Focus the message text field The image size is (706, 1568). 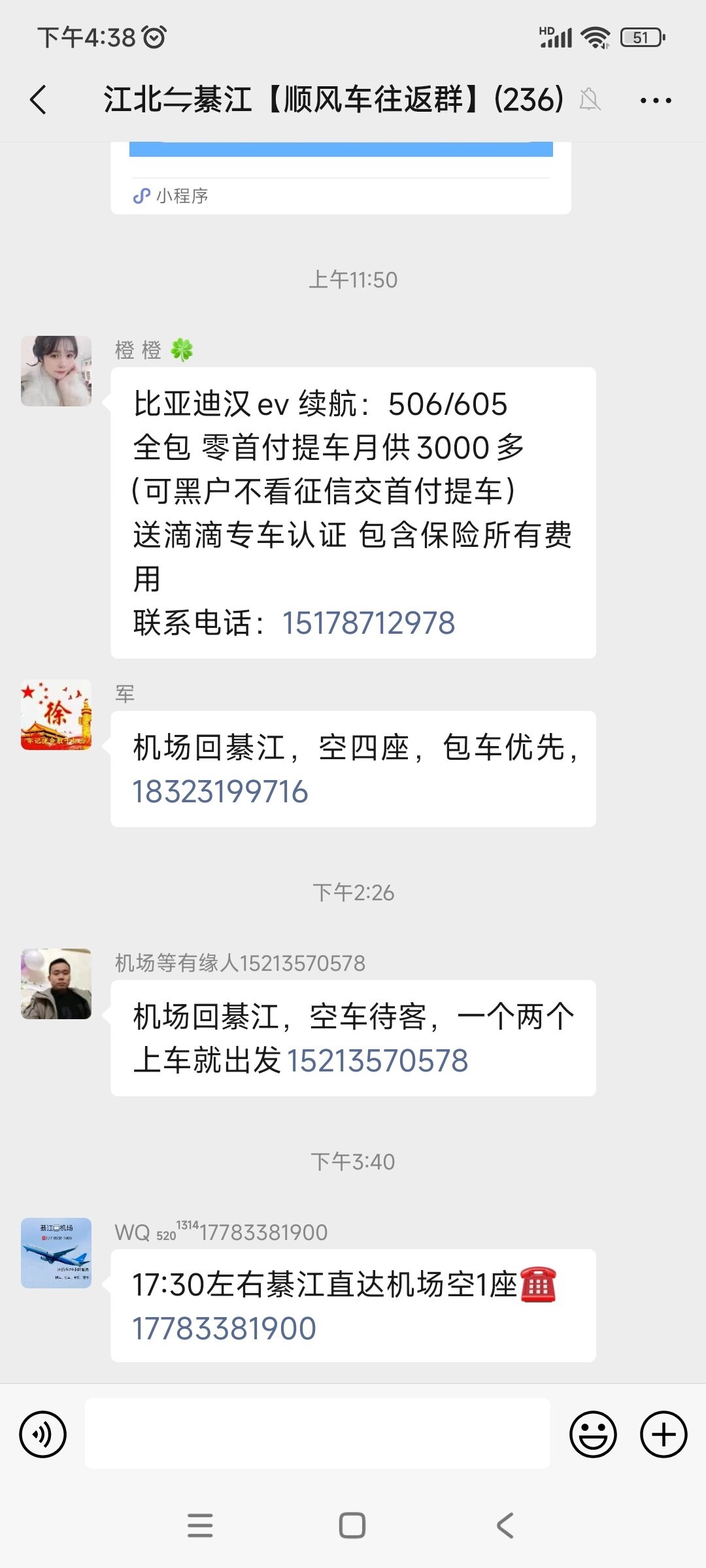[x=318, y=1434]
